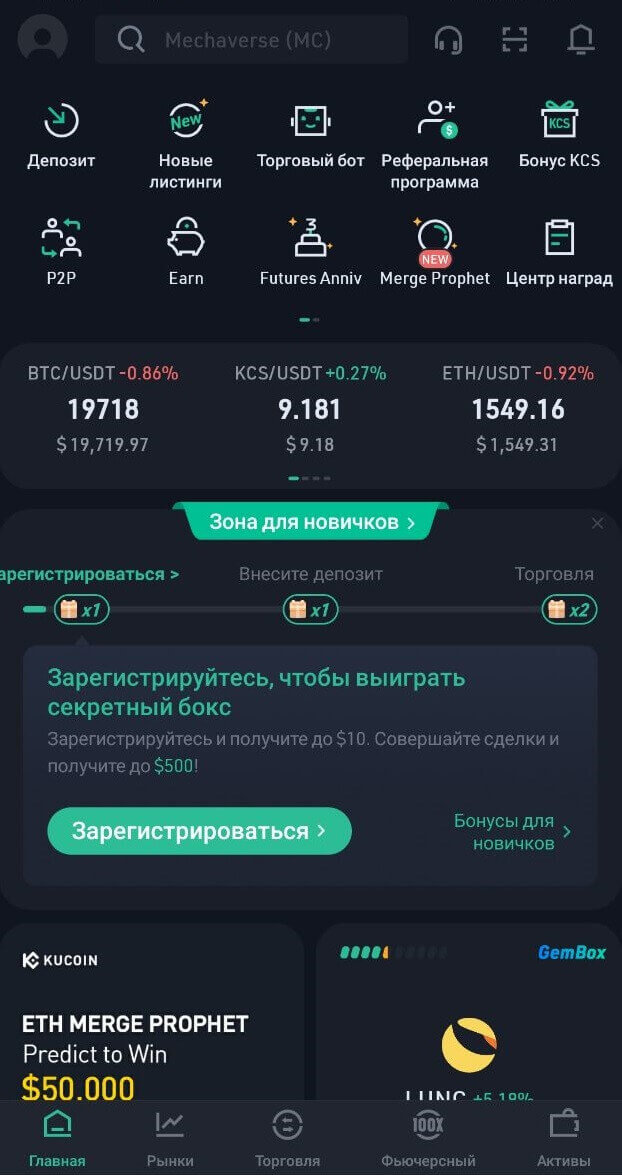
Task: Open the profile avatar
Action: 43,40
